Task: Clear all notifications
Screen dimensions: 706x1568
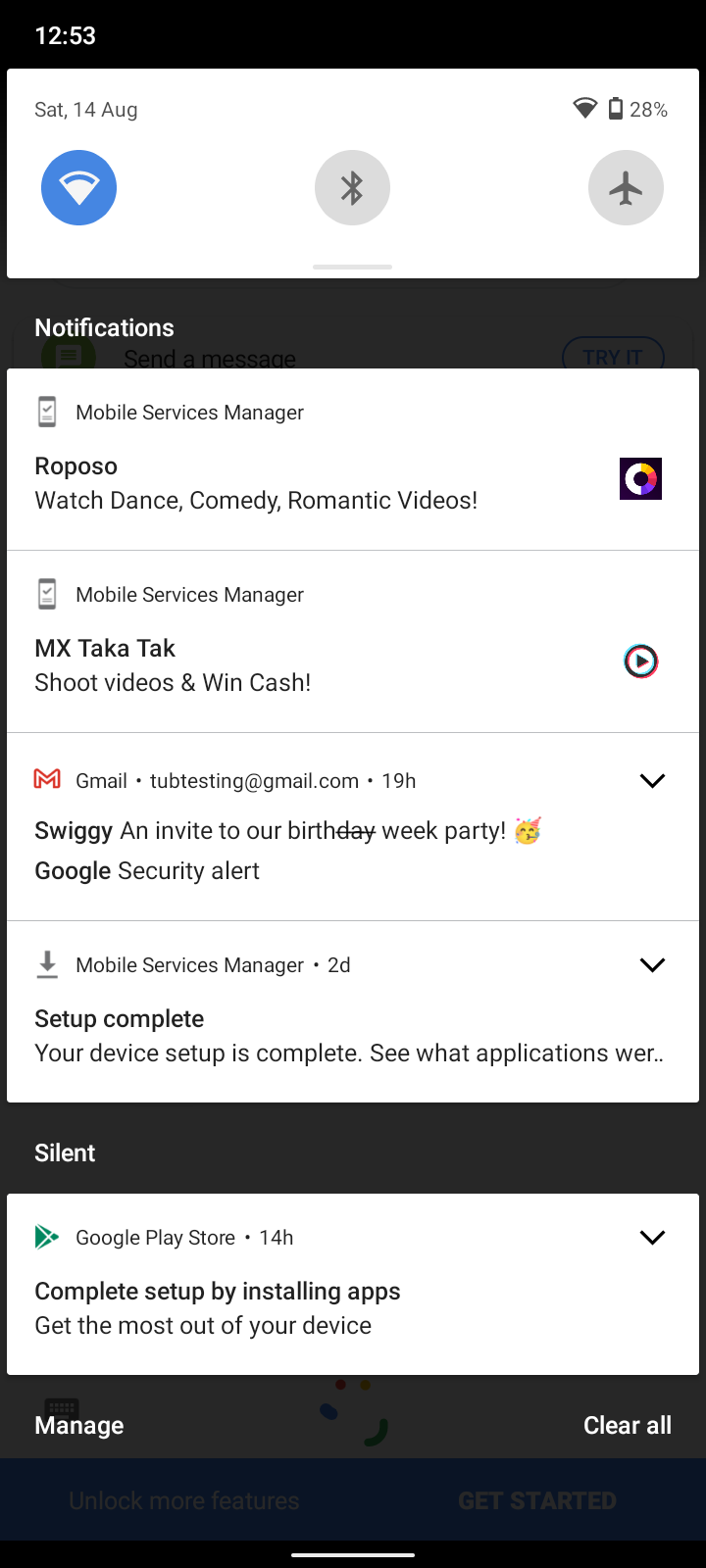Action: pyautogui.click(x=627, y=1425)
